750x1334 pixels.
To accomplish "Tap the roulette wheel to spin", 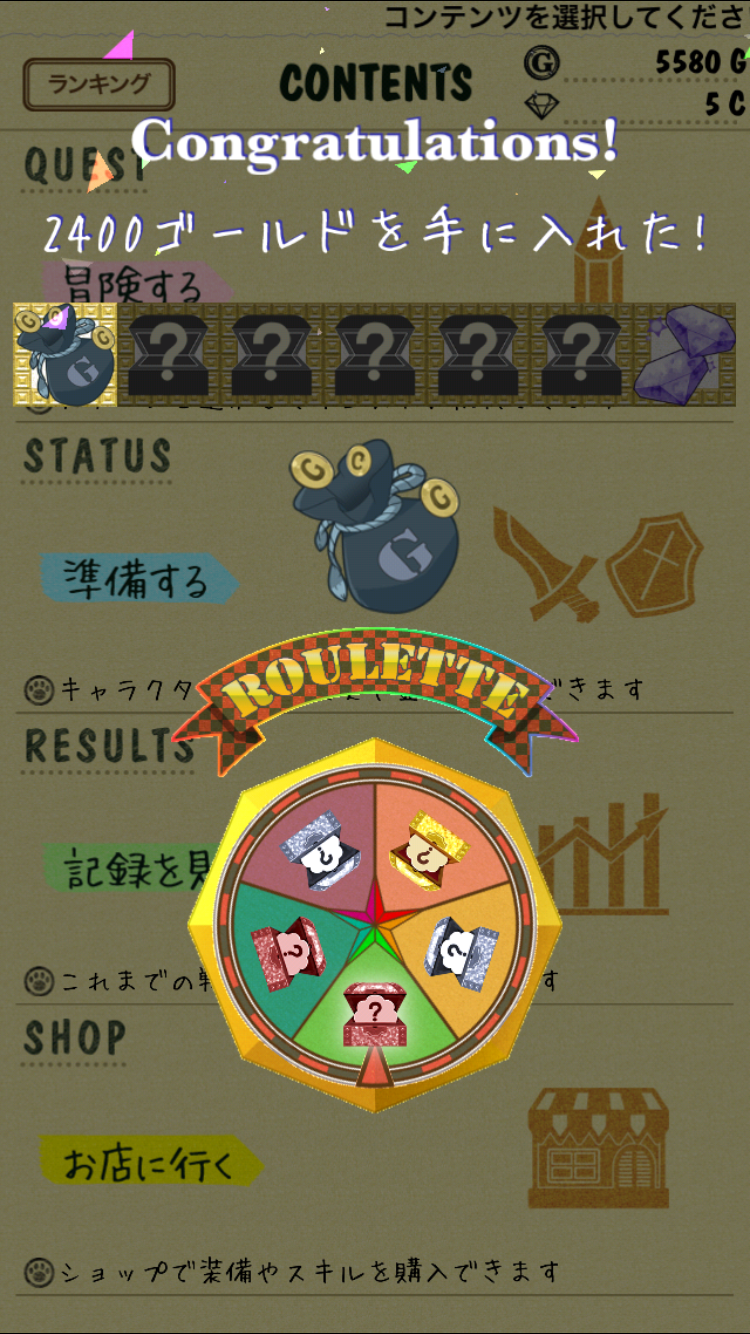I will (x=375, y=924).
